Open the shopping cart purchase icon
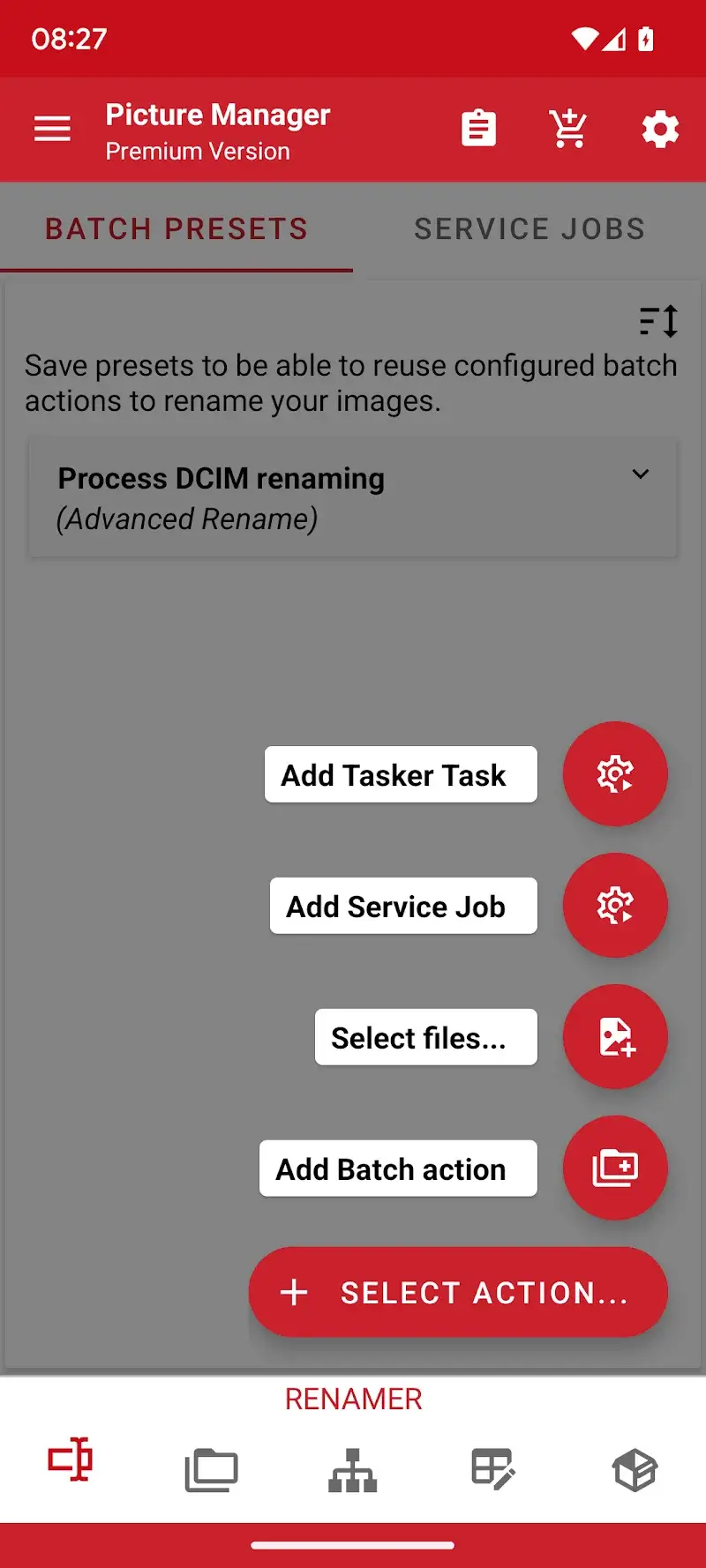The height and width of the screenshot is (1568, 706). [x=569, y=130]
